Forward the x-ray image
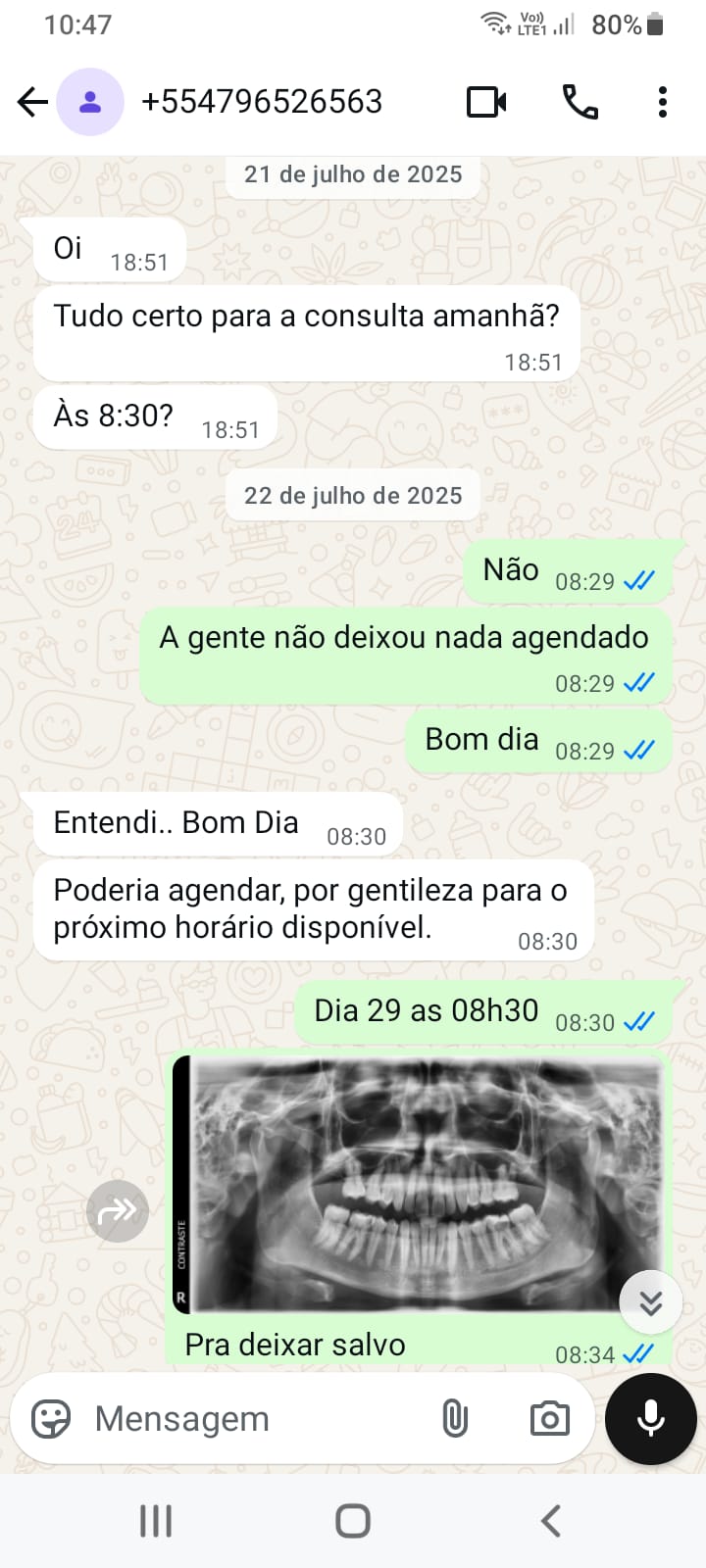706x1568 pixels. pyautogui.click(x=118, y=1212)
